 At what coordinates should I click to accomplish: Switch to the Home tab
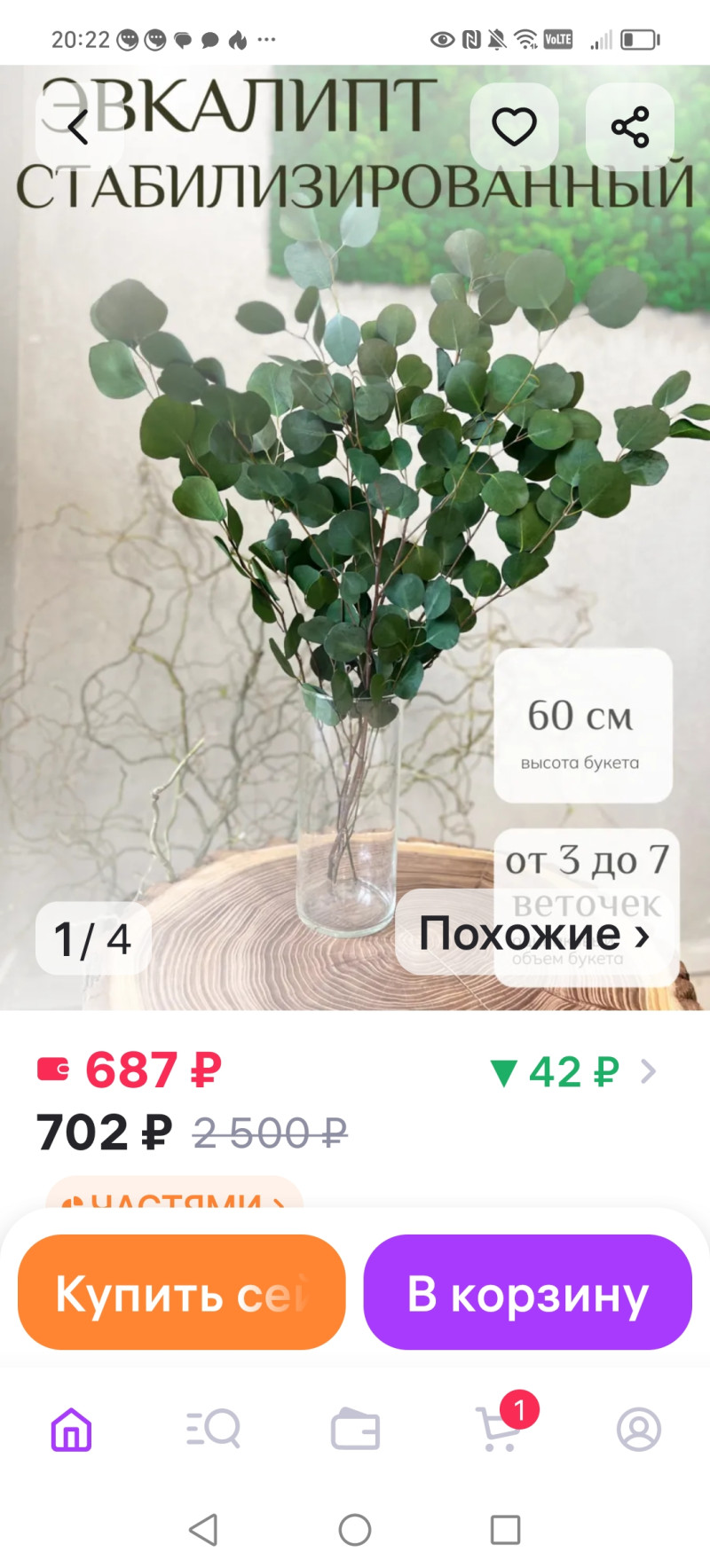tap(71, 1429)
